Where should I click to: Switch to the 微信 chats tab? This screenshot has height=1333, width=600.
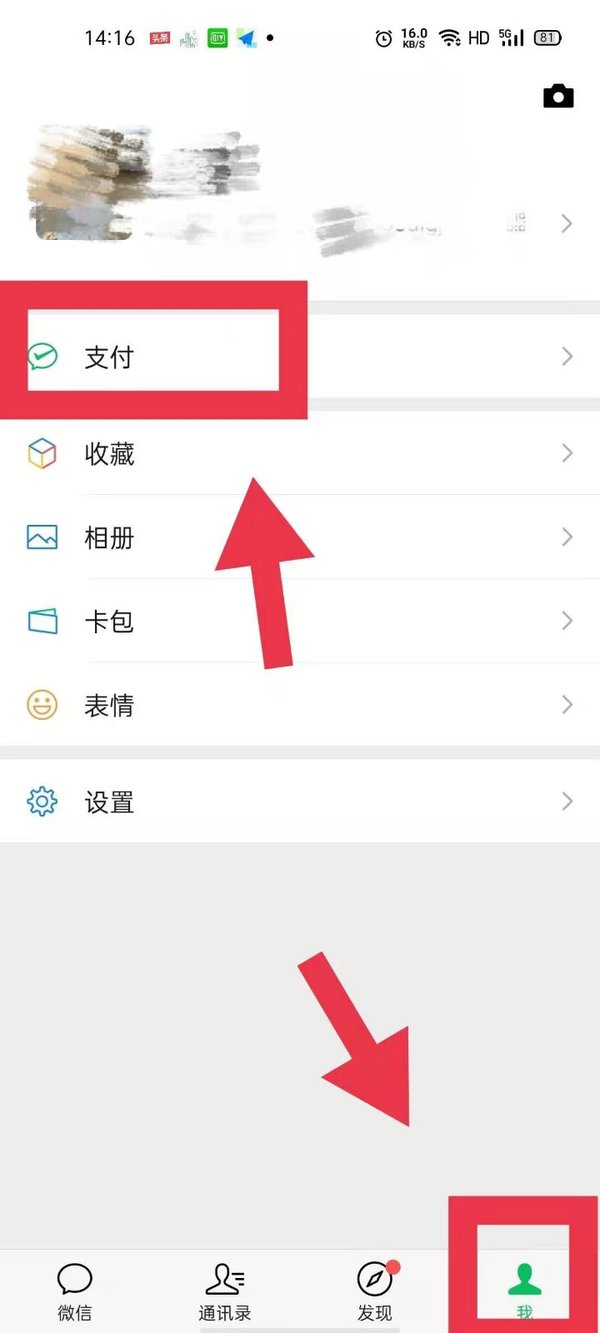pyautogui.click(x=75, y=1290)
